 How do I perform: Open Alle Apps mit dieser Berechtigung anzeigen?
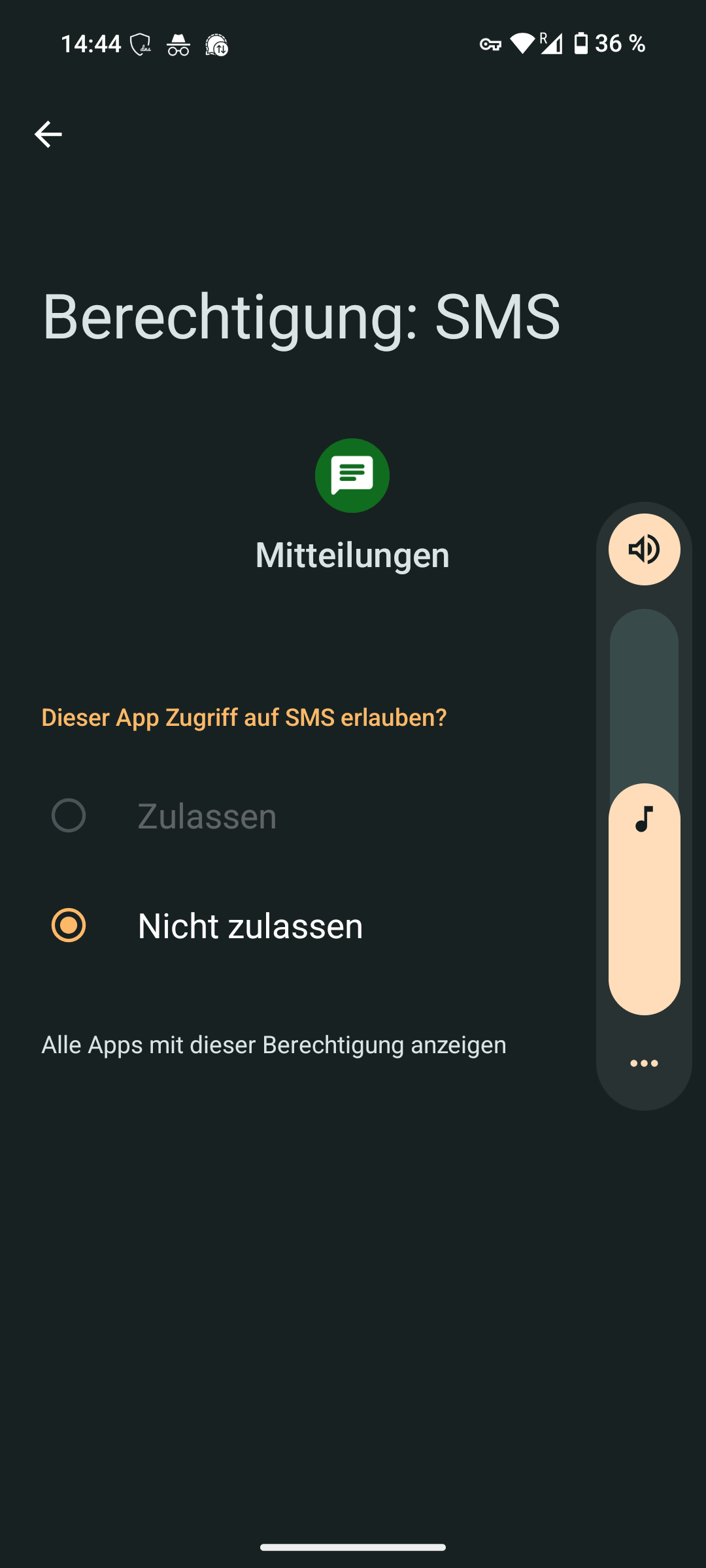pos(273,1045)
